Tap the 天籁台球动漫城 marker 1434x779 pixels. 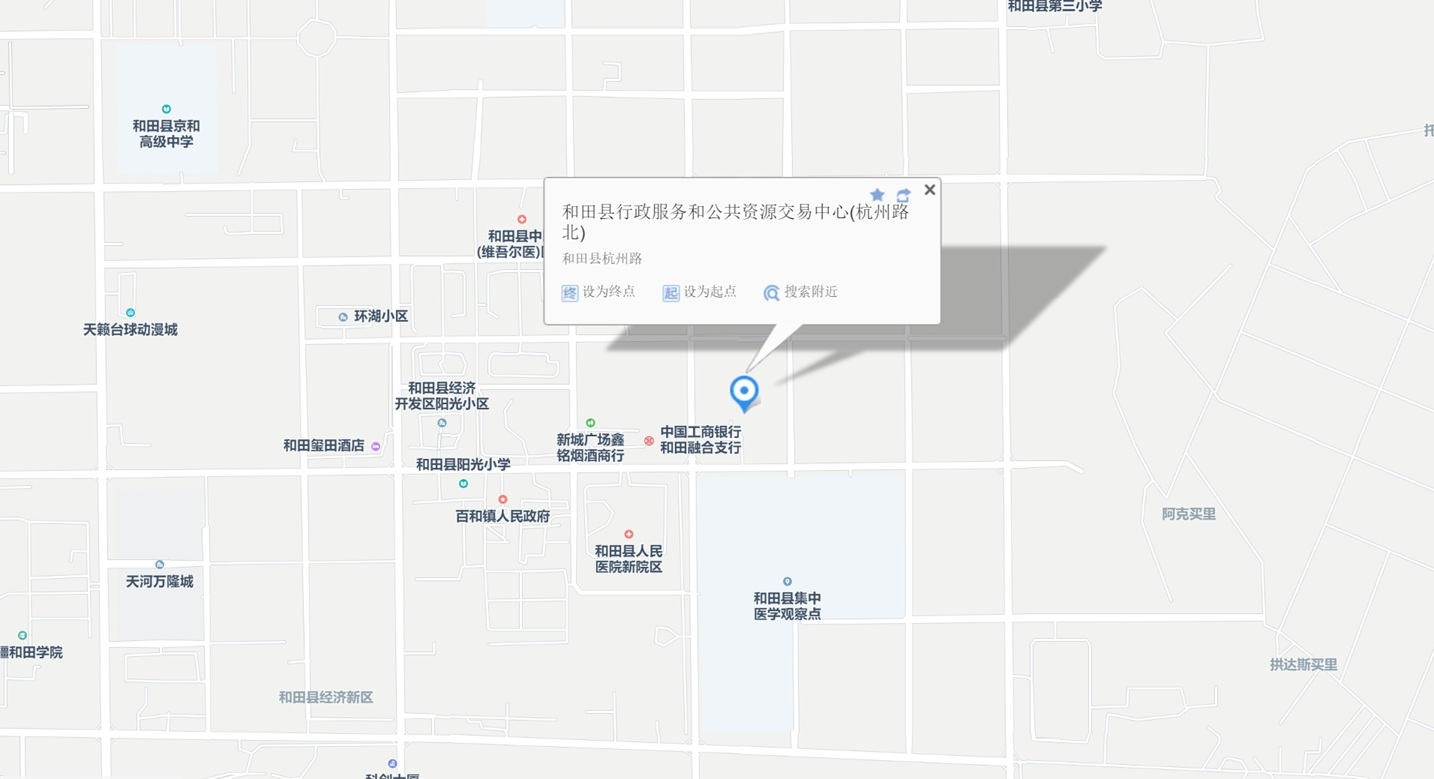[x=130, y=313]
